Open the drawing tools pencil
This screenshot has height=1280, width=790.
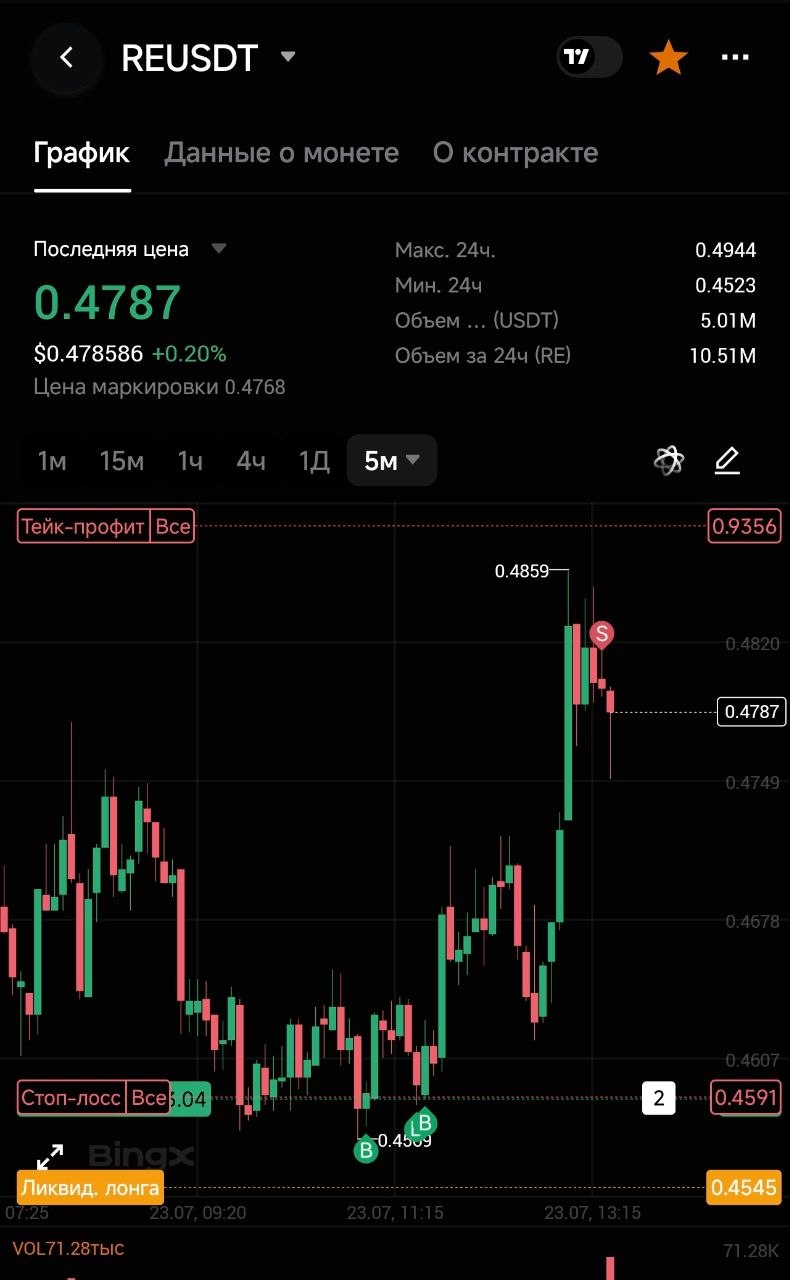click(x=727, y=461)
